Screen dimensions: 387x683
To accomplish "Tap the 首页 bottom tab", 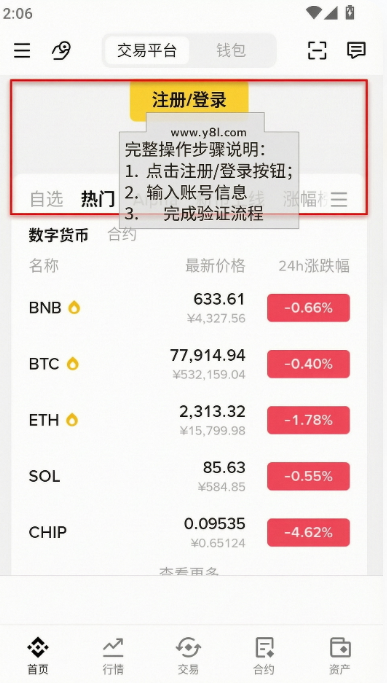I will (38, 656).
